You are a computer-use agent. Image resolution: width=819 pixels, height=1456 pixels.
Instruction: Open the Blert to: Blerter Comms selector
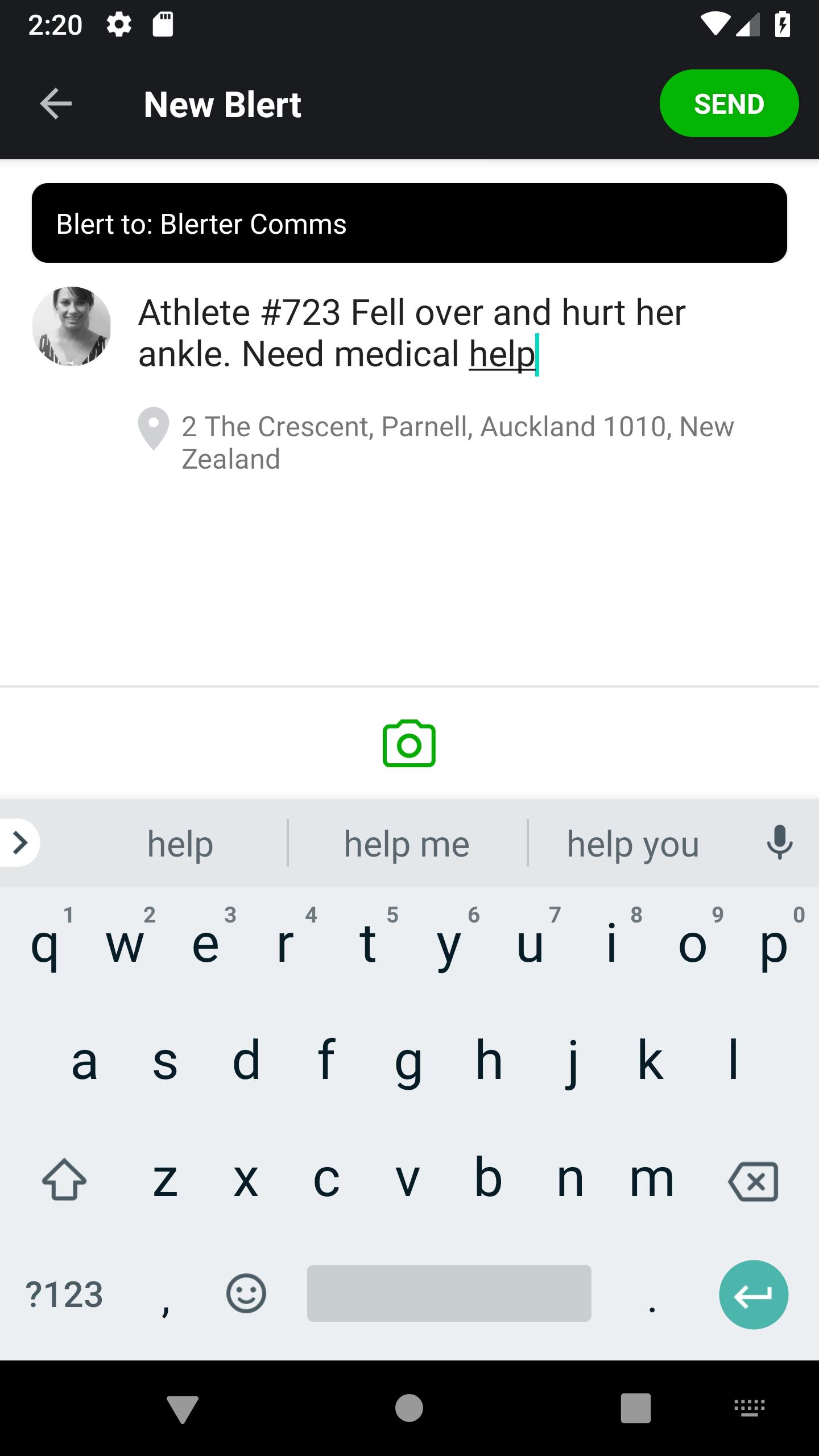click(409, 223)
